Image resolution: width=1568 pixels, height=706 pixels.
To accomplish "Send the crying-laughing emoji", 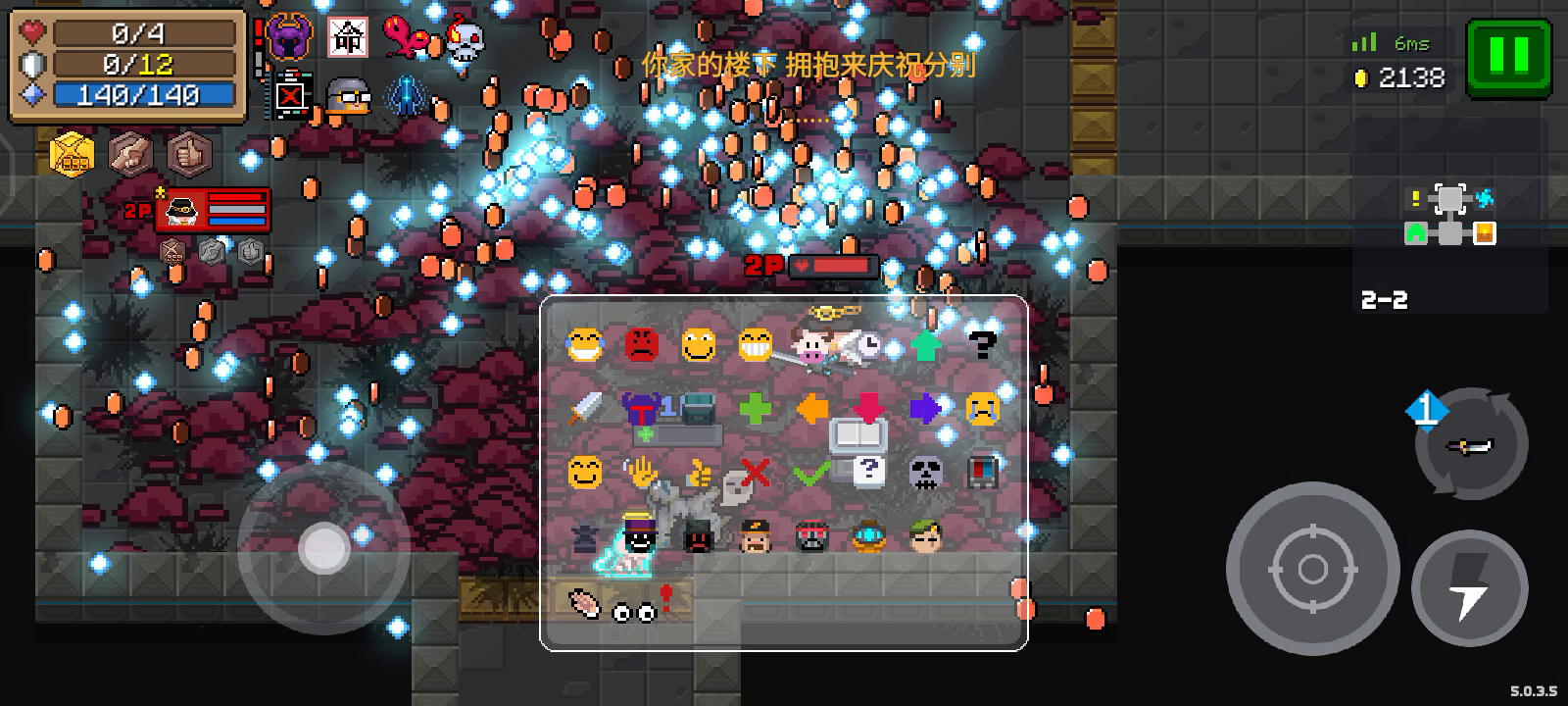I will pyautogui.click(x=584, y=345).
